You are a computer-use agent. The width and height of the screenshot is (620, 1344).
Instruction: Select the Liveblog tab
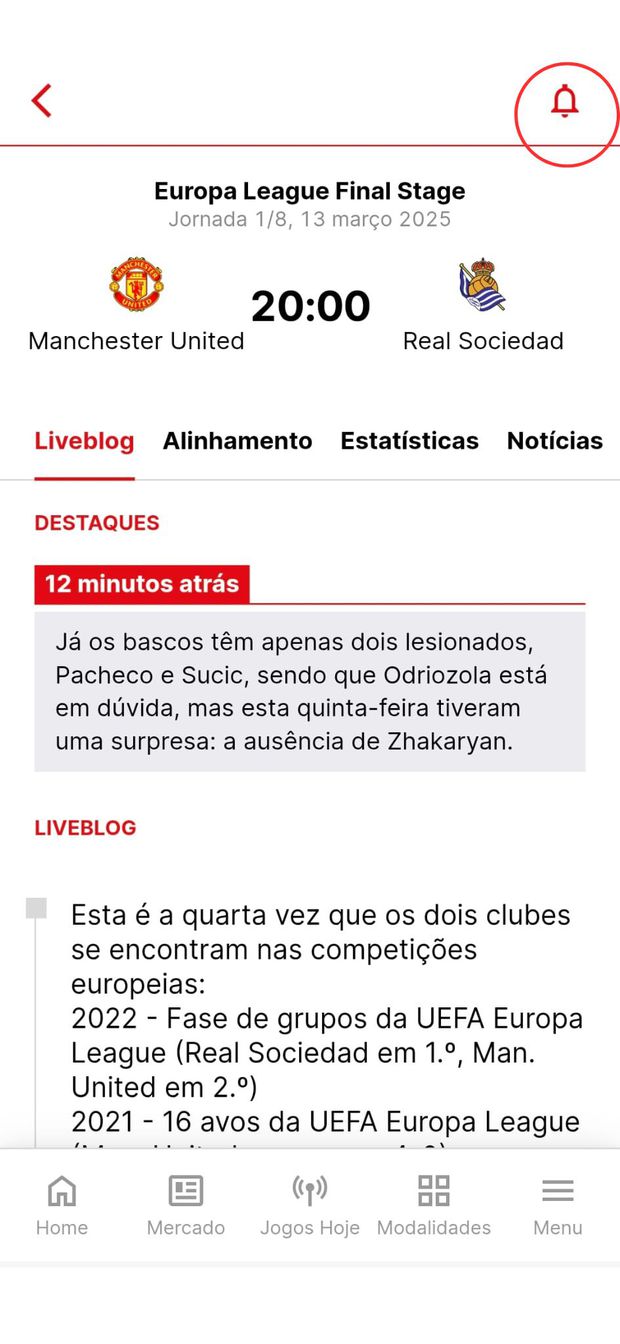(x=84, y=441)
